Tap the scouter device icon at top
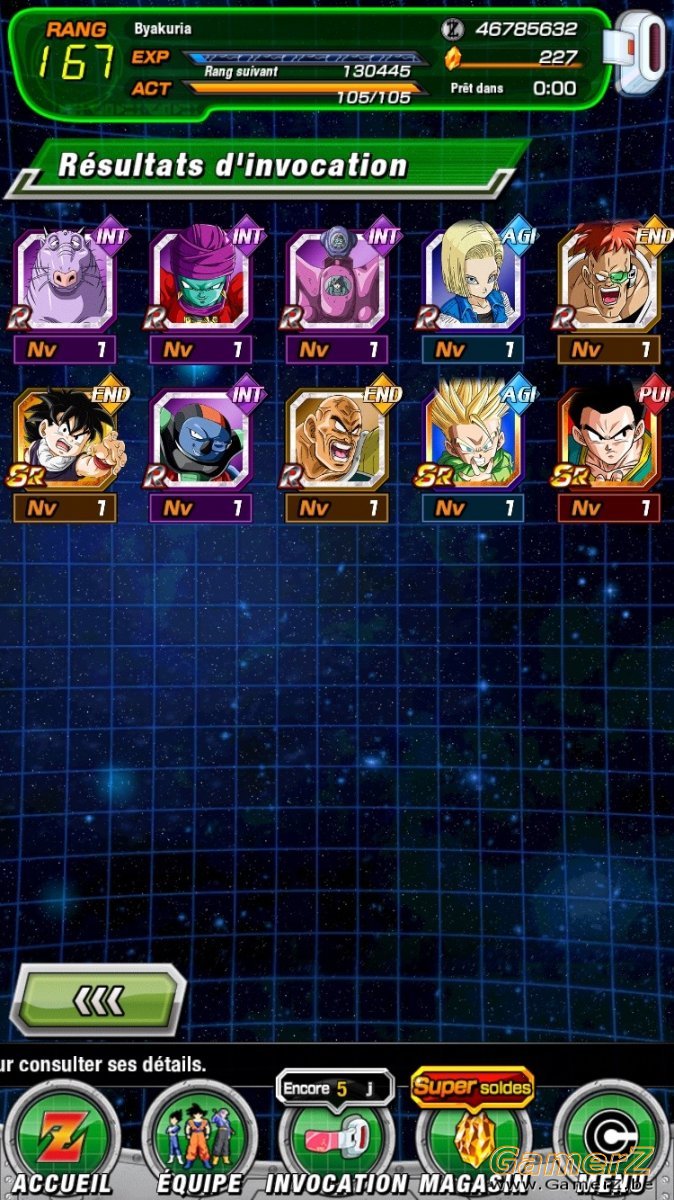674x1200 pixels. coord(641,55)
